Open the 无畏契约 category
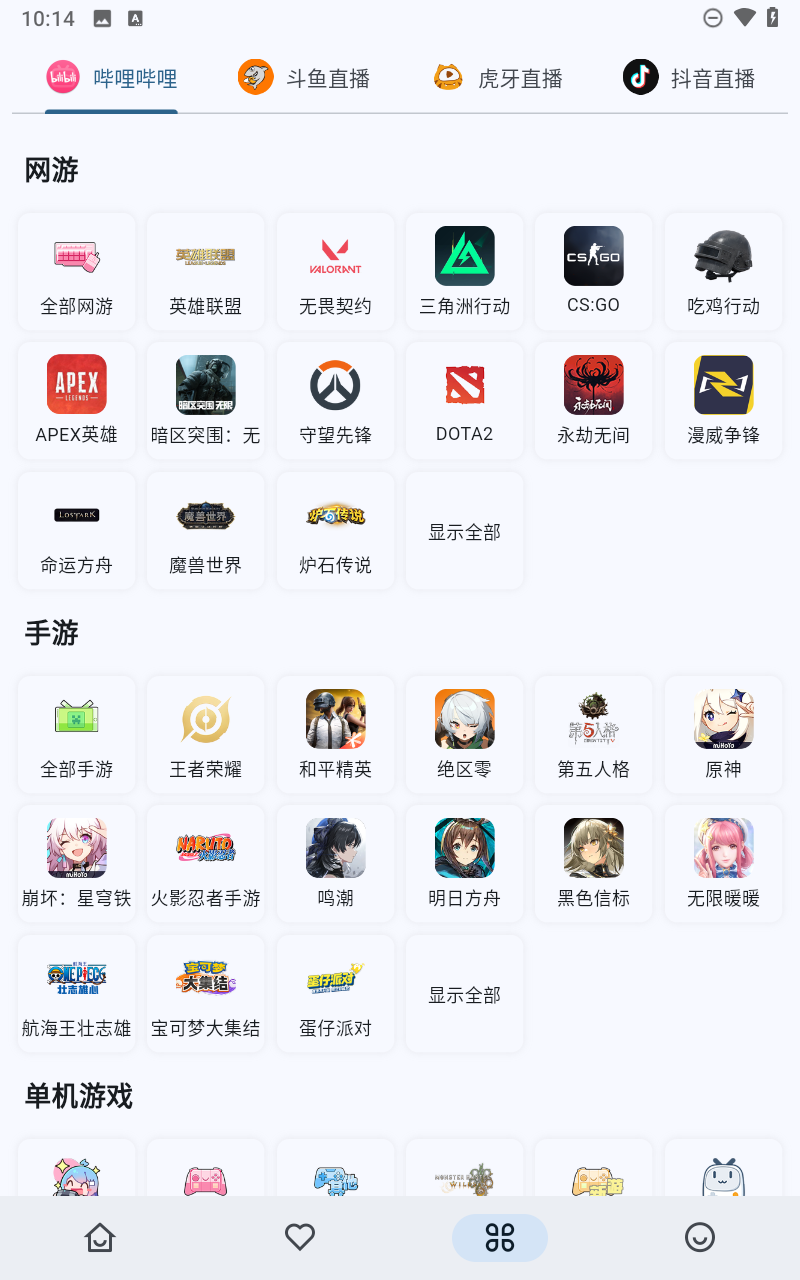The height and width of the screenshot is (1280, 800). click(335, 271)
